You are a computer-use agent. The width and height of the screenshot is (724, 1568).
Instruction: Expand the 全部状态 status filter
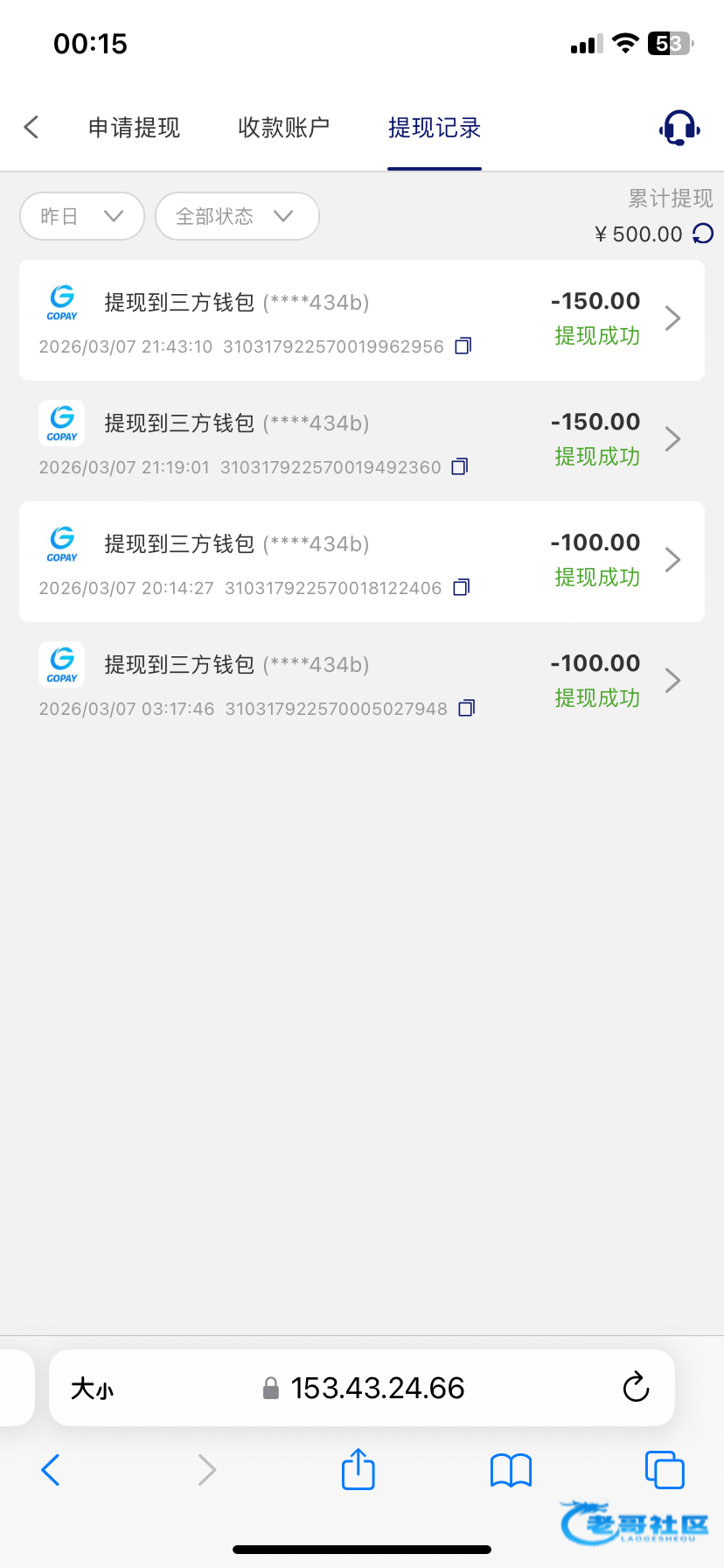[x=236, y=216]
